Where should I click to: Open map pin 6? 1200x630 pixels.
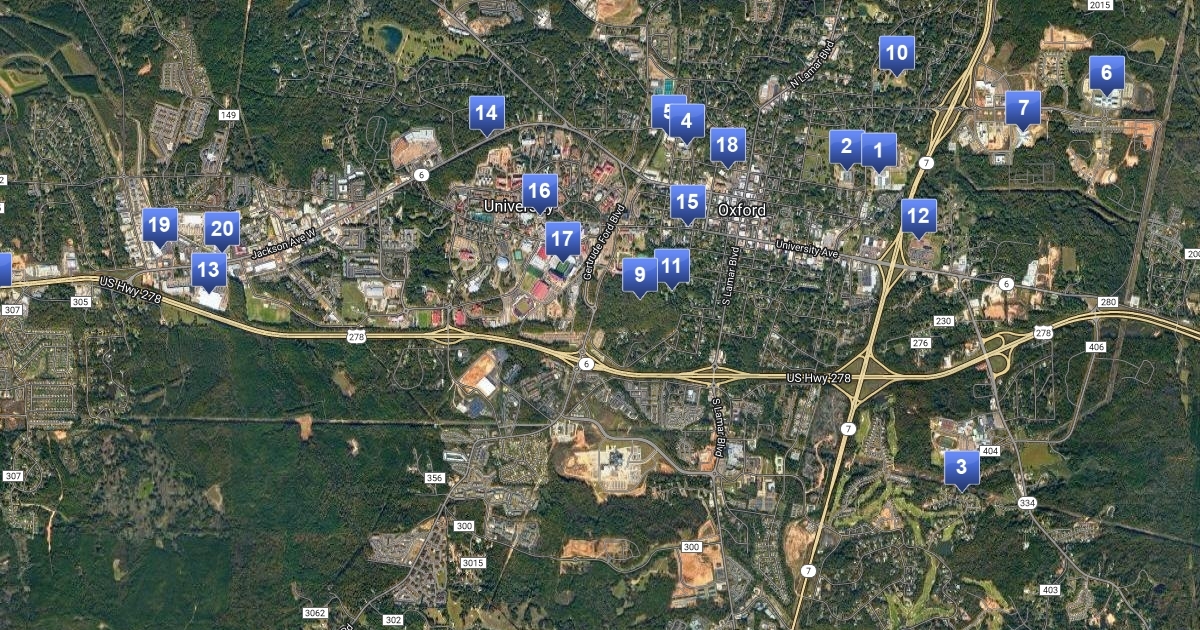tap(1106, 73)
